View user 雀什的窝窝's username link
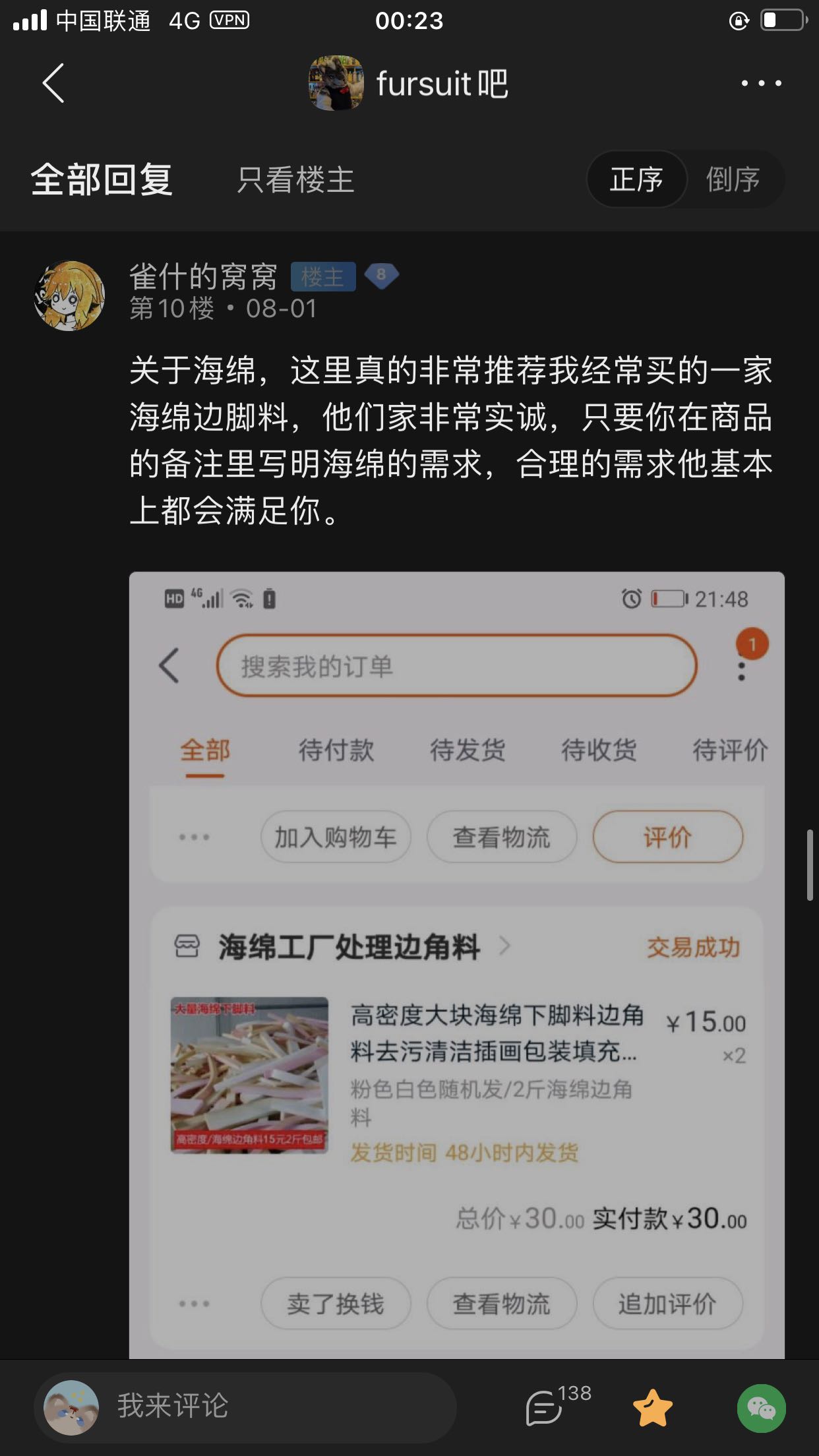 tap(203, 276)
